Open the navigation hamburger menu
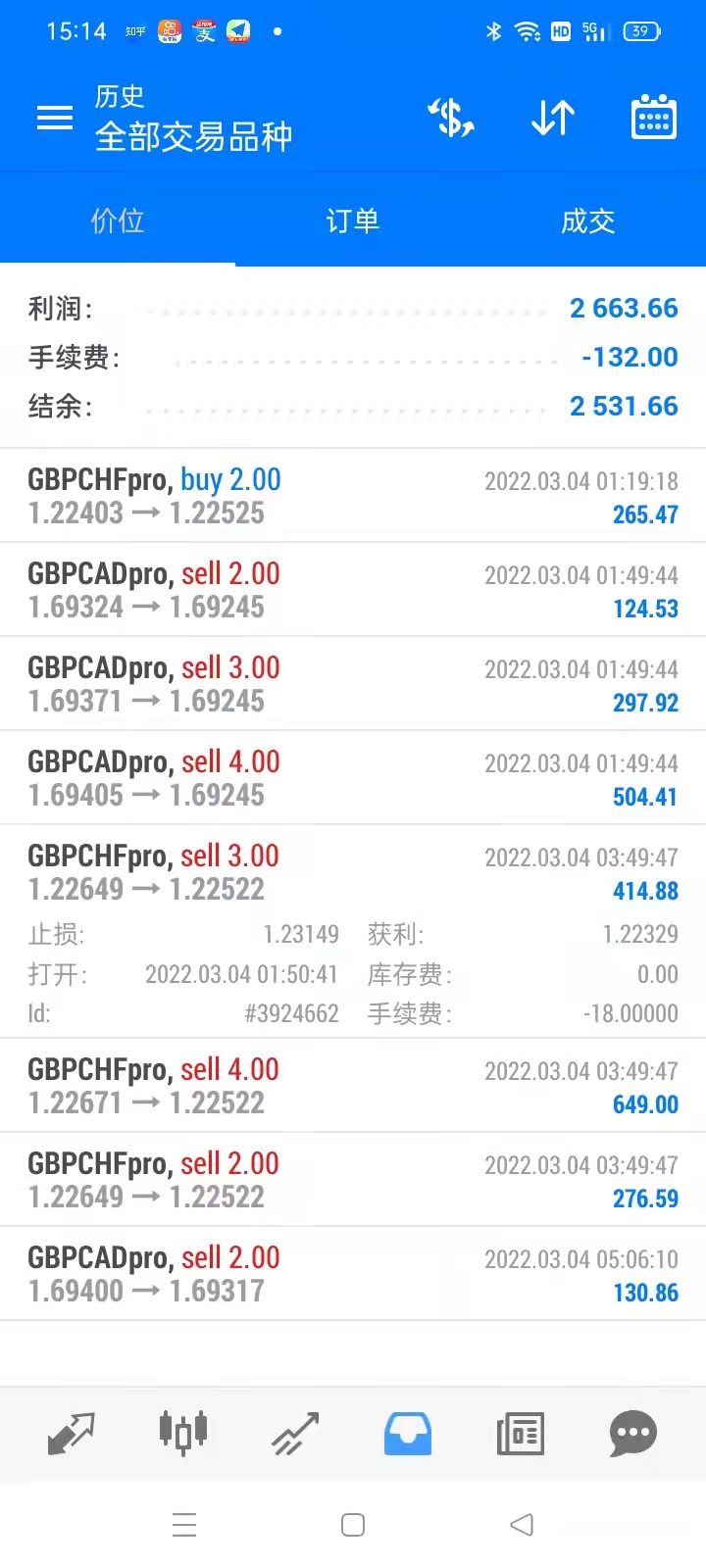Viewport: 706px width, 1568px height. (54, 117)
